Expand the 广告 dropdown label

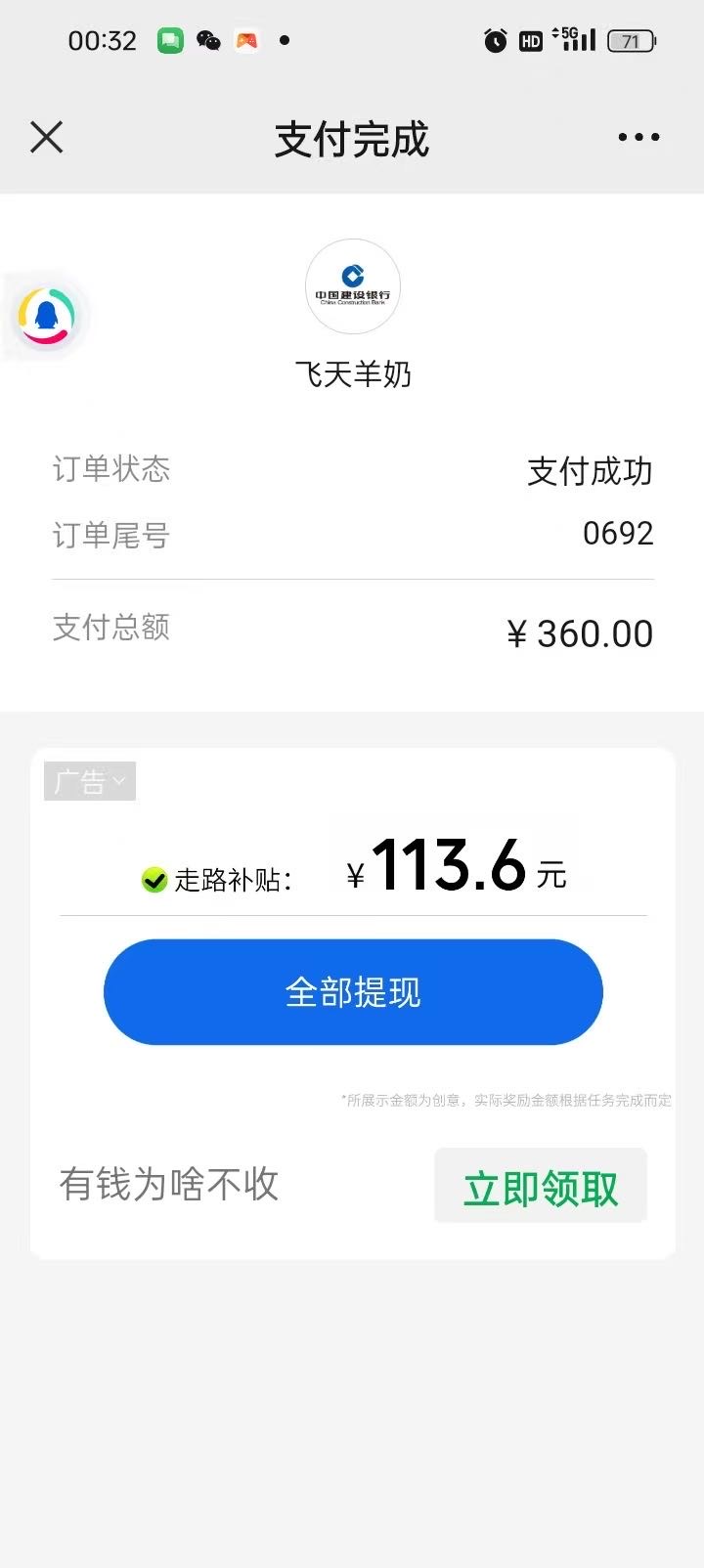pyautogui.click(x=90, y=781)
